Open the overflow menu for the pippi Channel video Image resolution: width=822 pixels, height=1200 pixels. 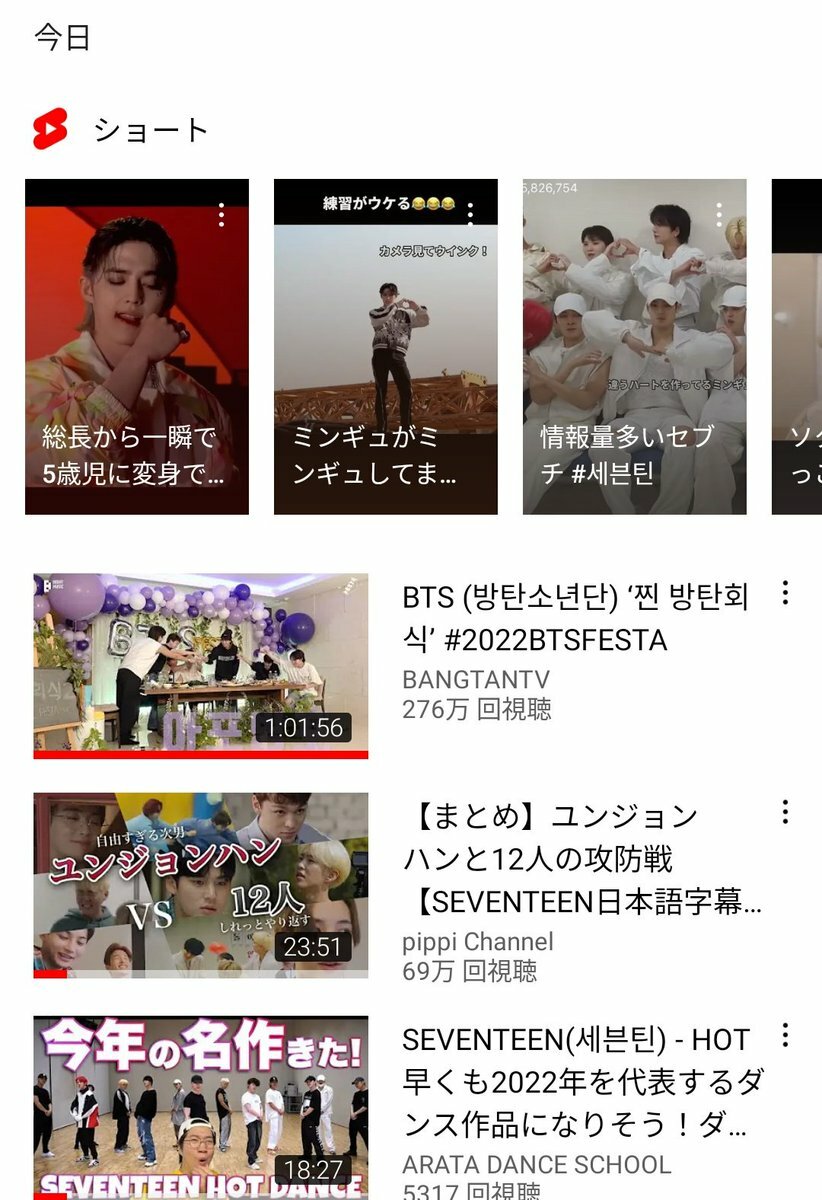pos(786,812)
